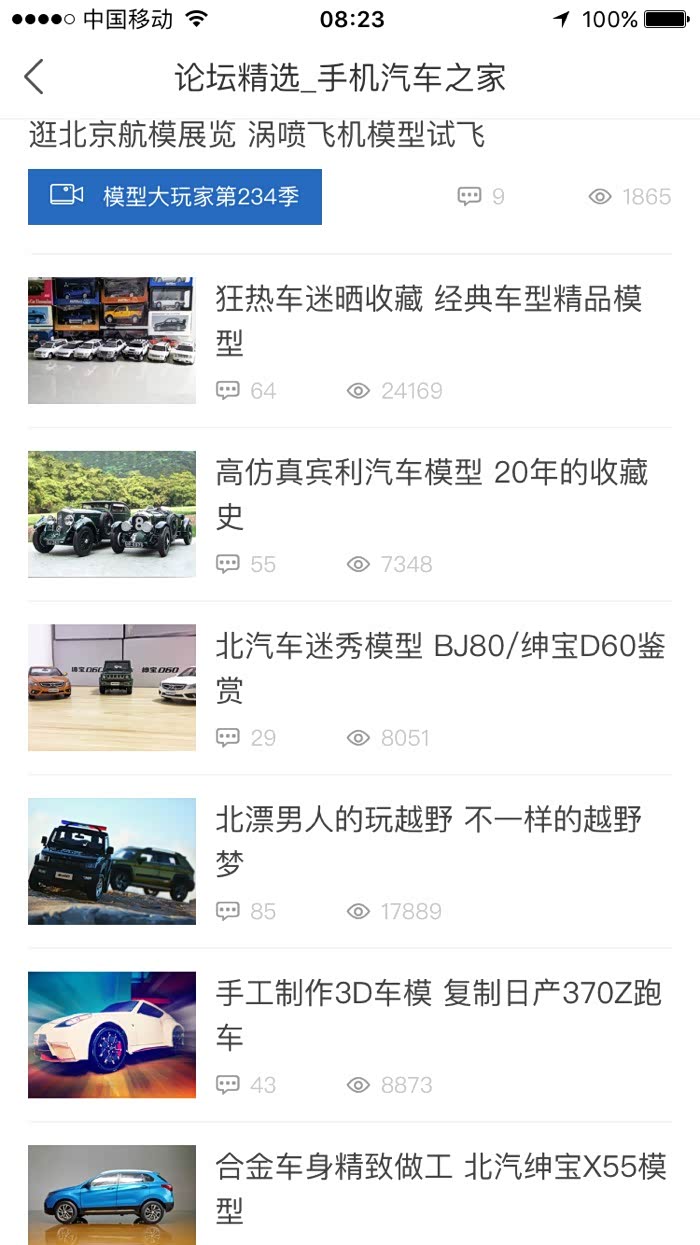Go back using the top-left arrow
Image resolution: width=700 pixels, height=1245 pixels.
[35, 77]
